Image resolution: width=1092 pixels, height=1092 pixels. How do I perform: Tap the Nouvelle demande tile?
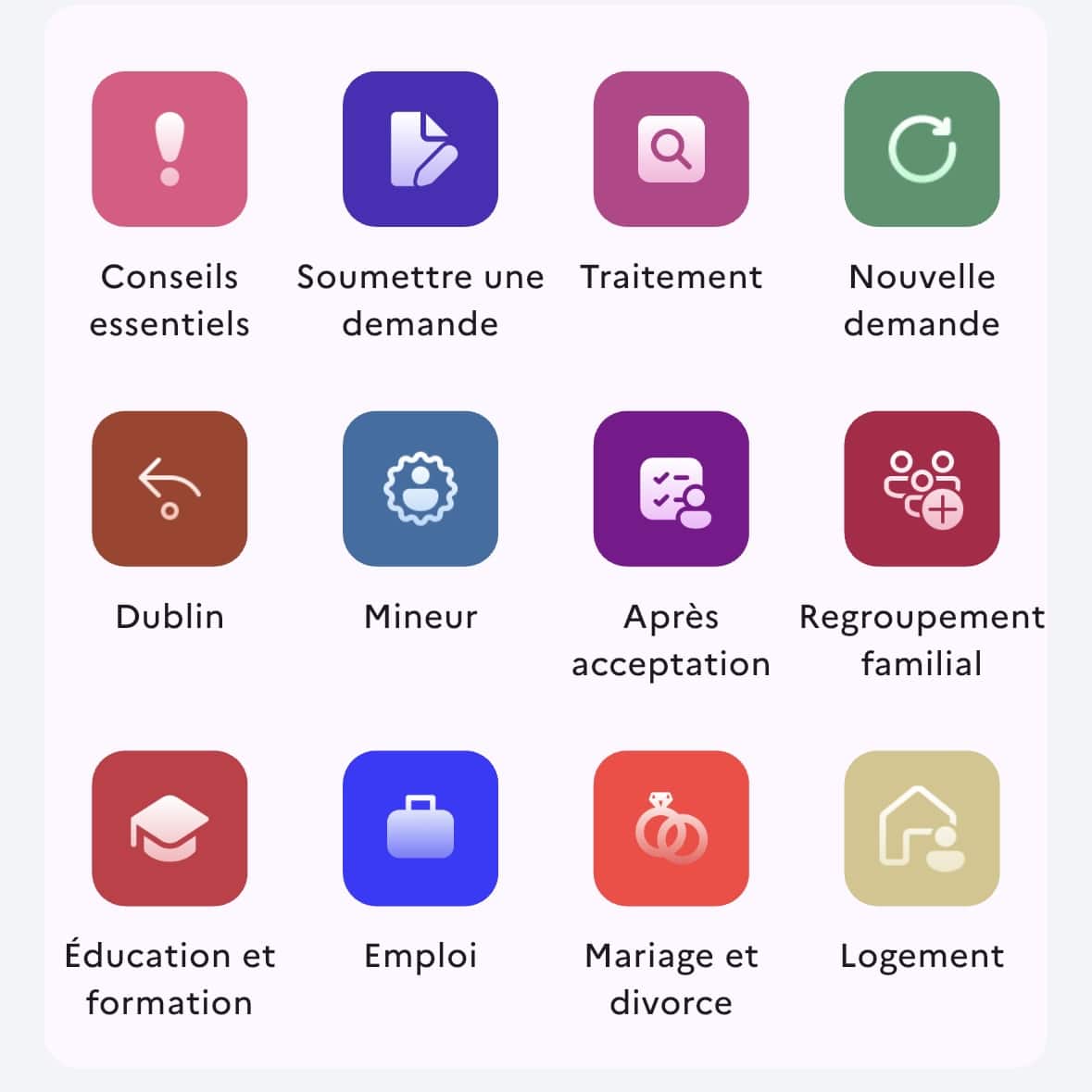coord(922,149)
